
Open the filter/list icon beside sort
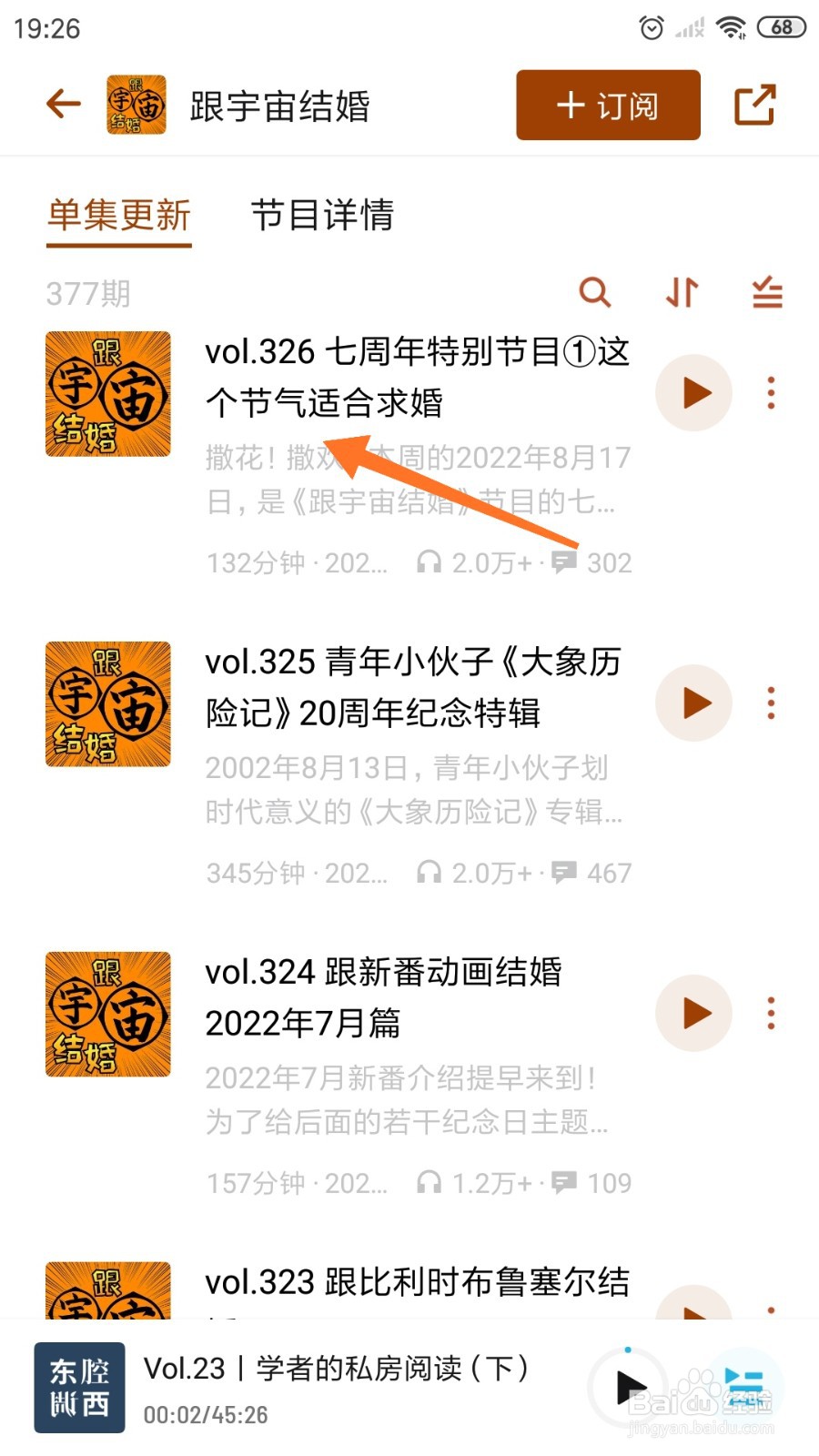765,293
